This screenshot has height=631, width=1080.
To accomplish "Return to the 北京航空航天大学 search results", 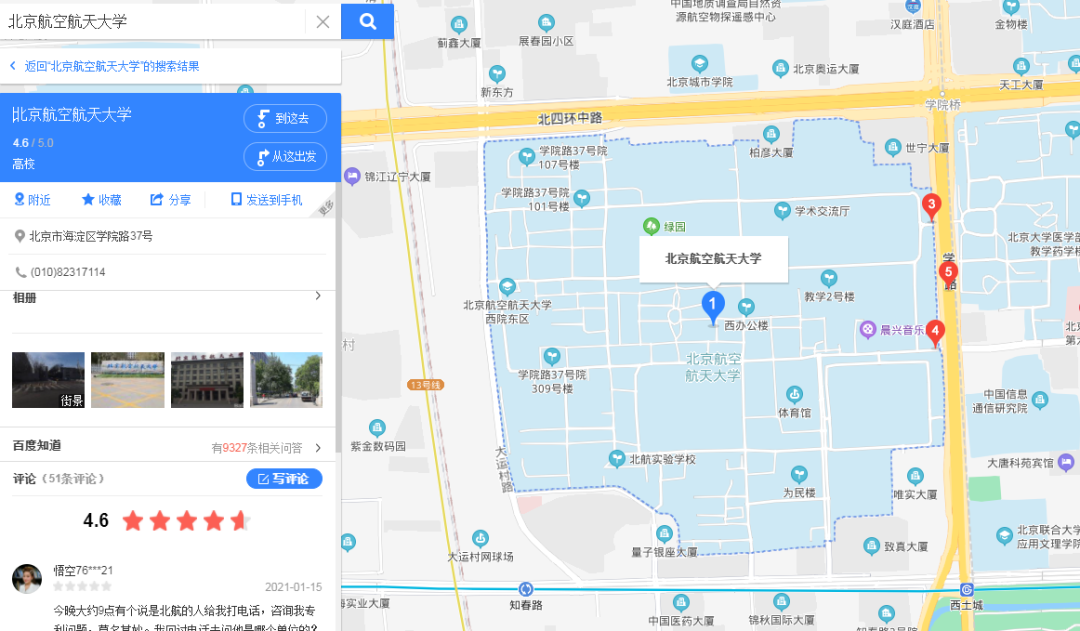I will (105, 66).
